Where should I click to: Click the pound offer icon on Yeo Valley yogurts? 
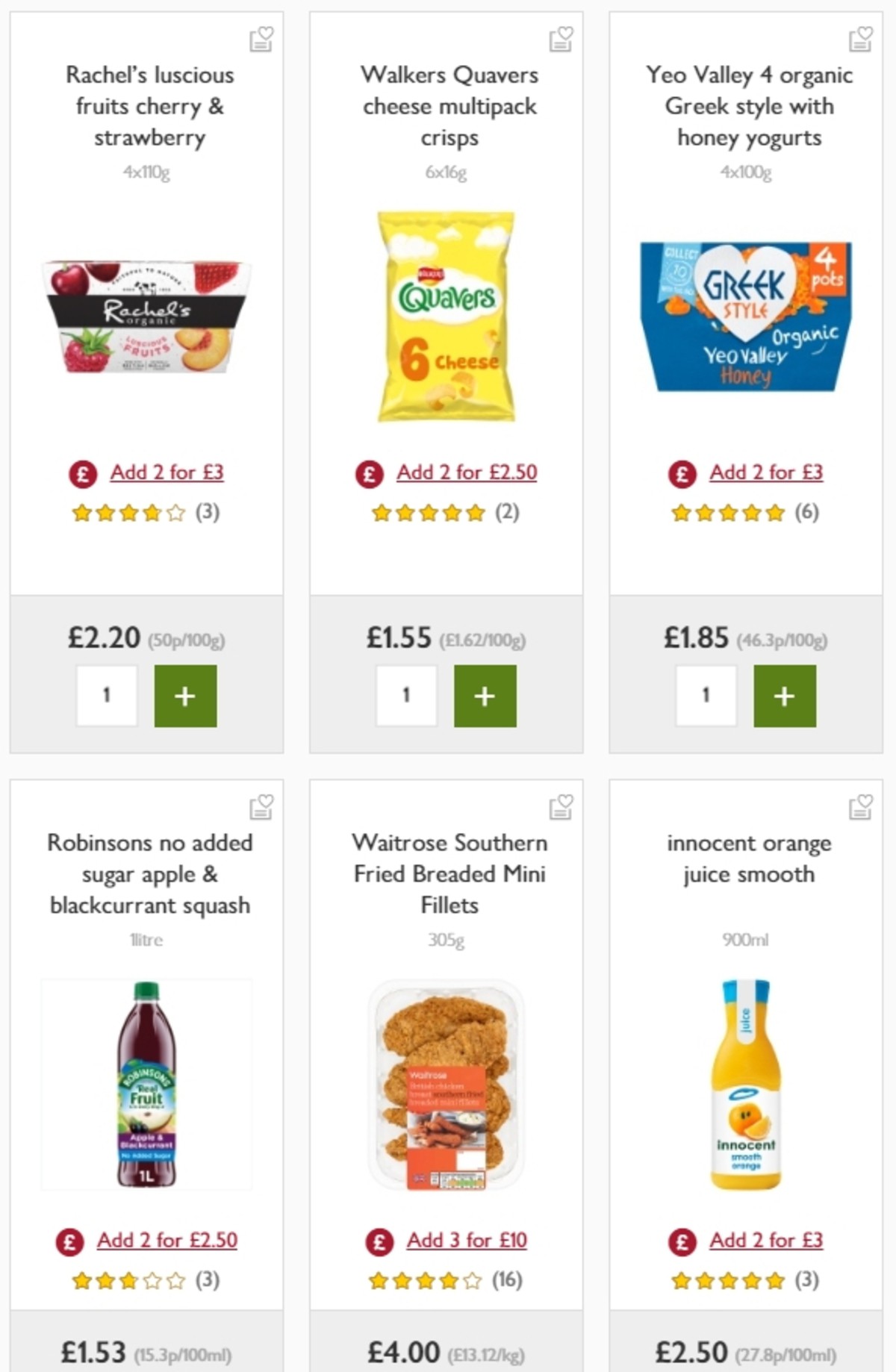[x=680, y=472]
